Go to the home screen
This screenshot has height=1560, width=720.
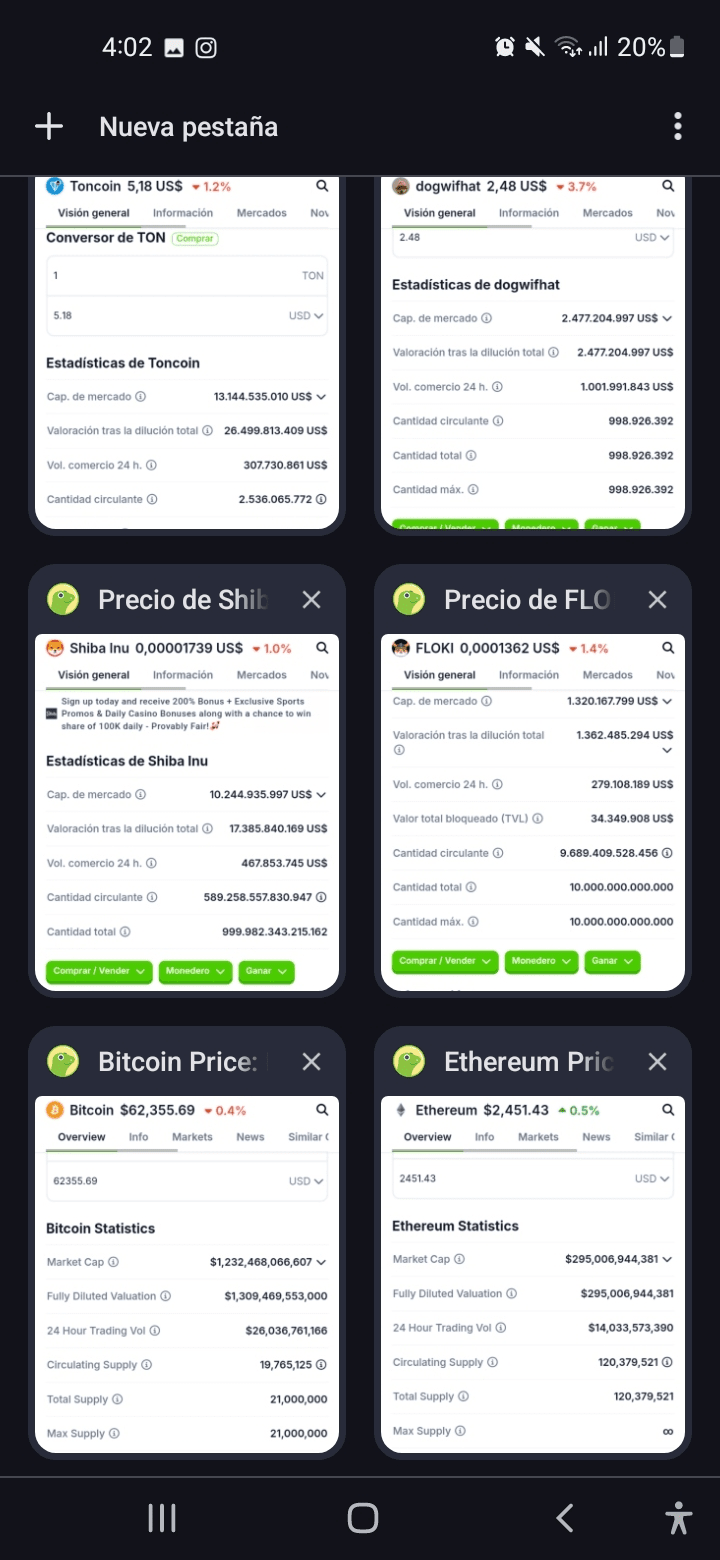tap(362, 1518)
